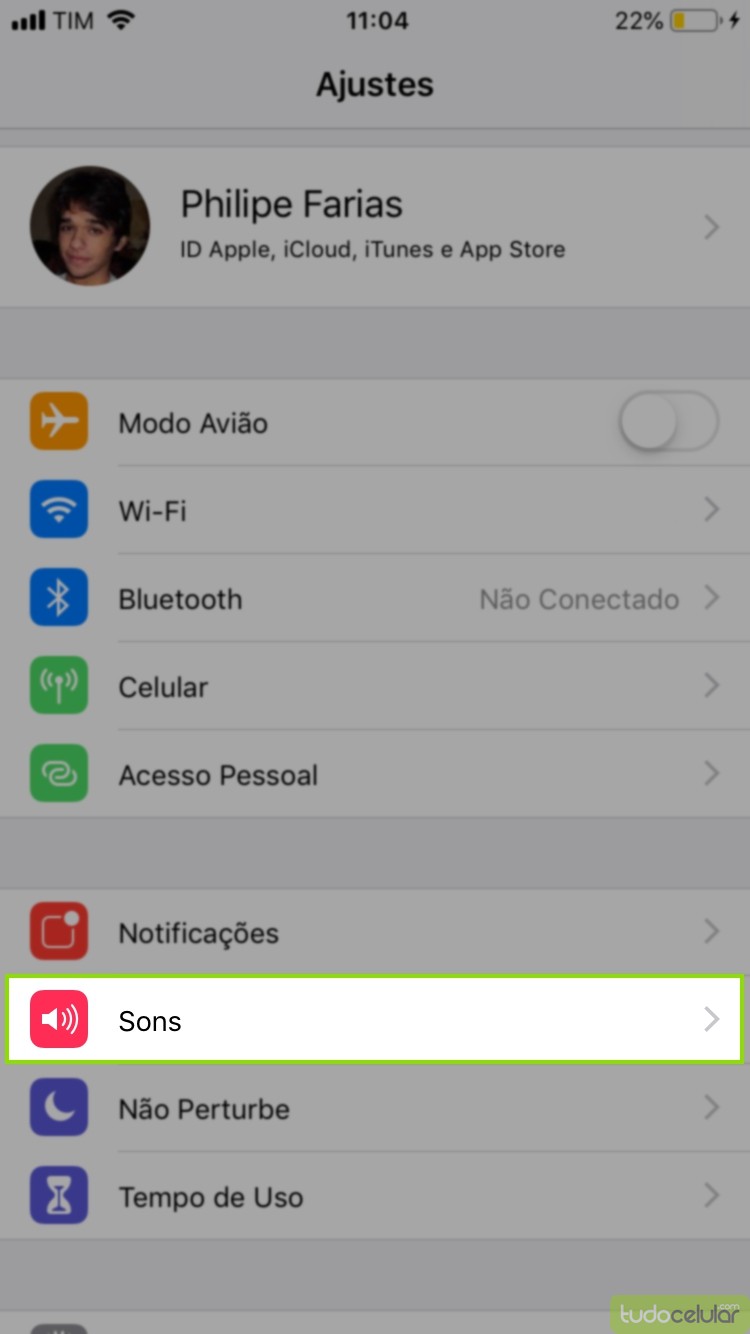
Task: Open the Sons settings row
Action: (x=375, y=1020)
